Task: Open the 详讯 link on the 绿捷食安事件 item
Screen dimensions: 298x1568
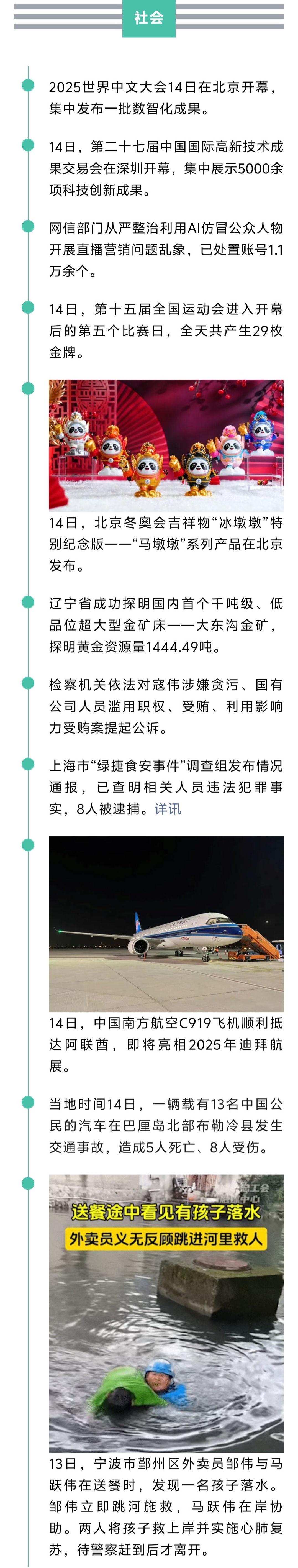Action: tap(167, 809)
